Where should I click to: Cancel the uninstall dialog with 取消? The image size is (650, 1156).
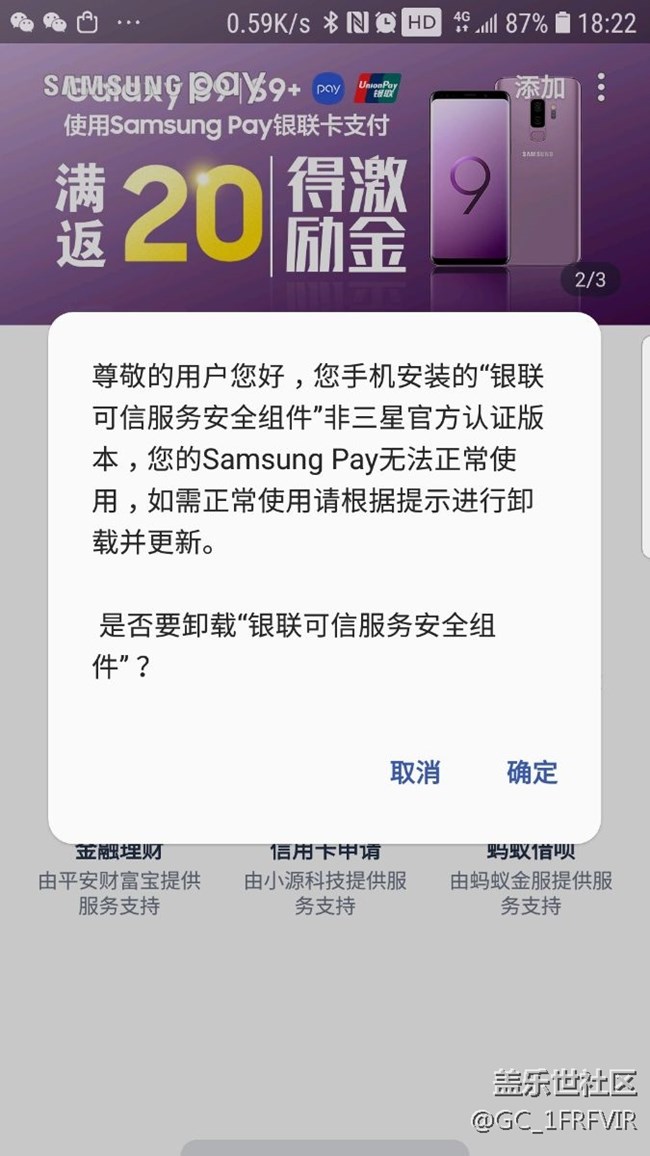click(x=415, y=772)
